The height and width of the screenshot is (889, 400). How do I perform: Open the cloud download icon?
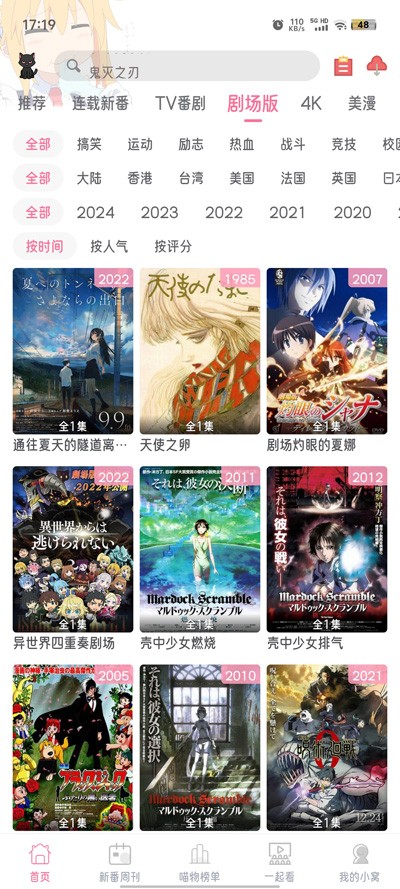pos(377,66)
